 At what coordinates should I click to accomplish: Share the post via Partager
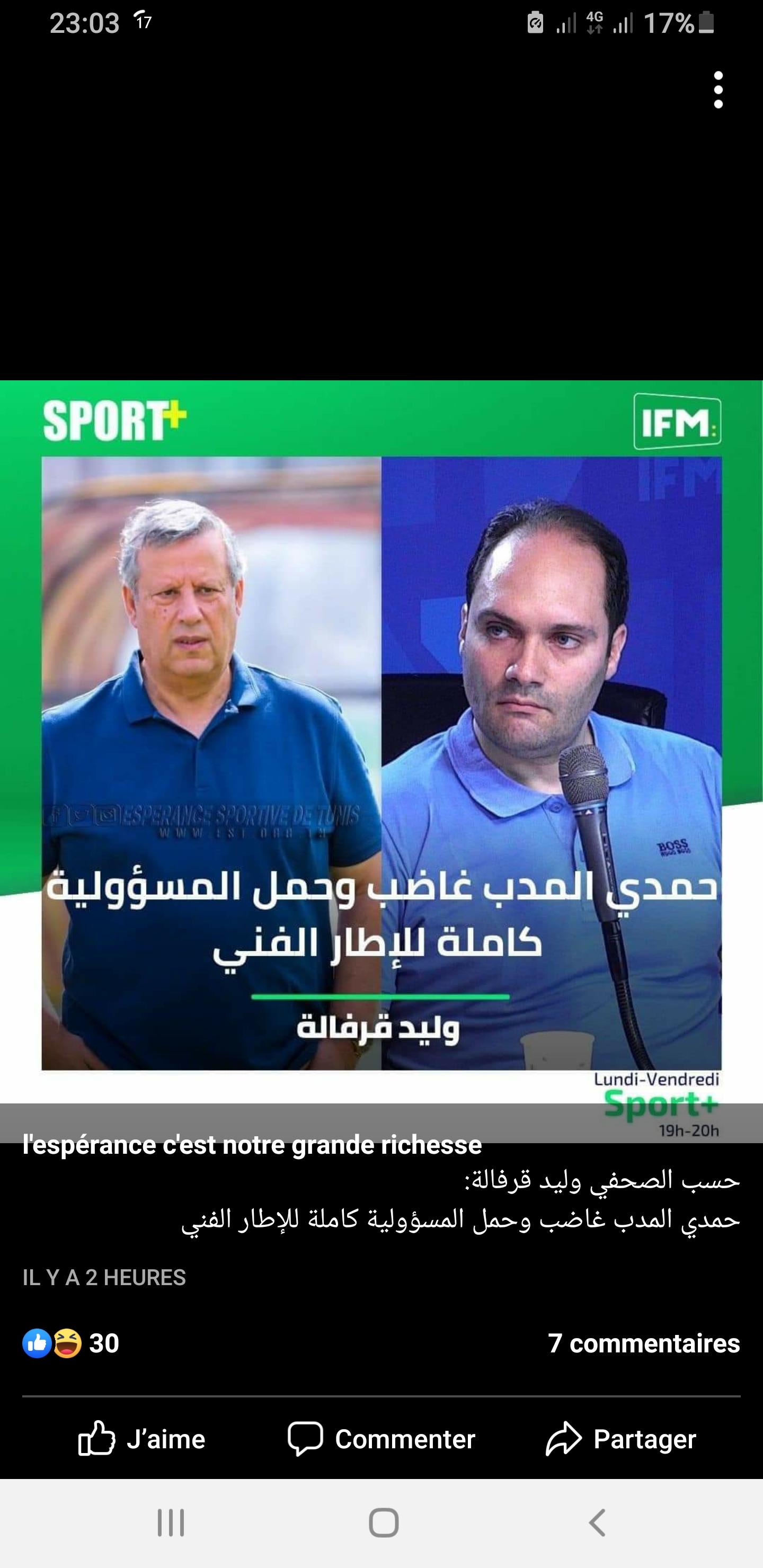point(620,1439)
